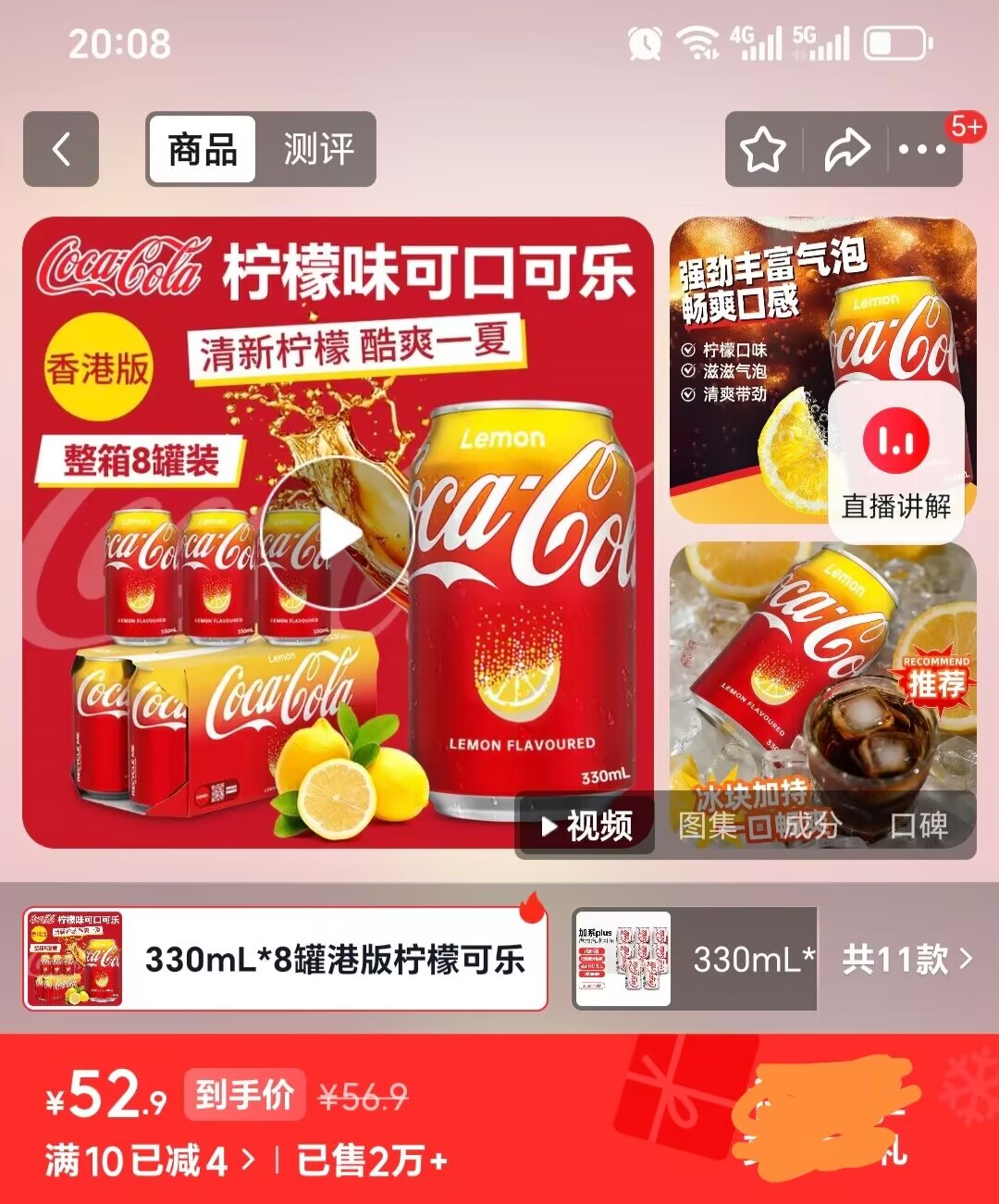View 满10已减4 discount details
The image size is (999, 1204).
[148, 1161]
